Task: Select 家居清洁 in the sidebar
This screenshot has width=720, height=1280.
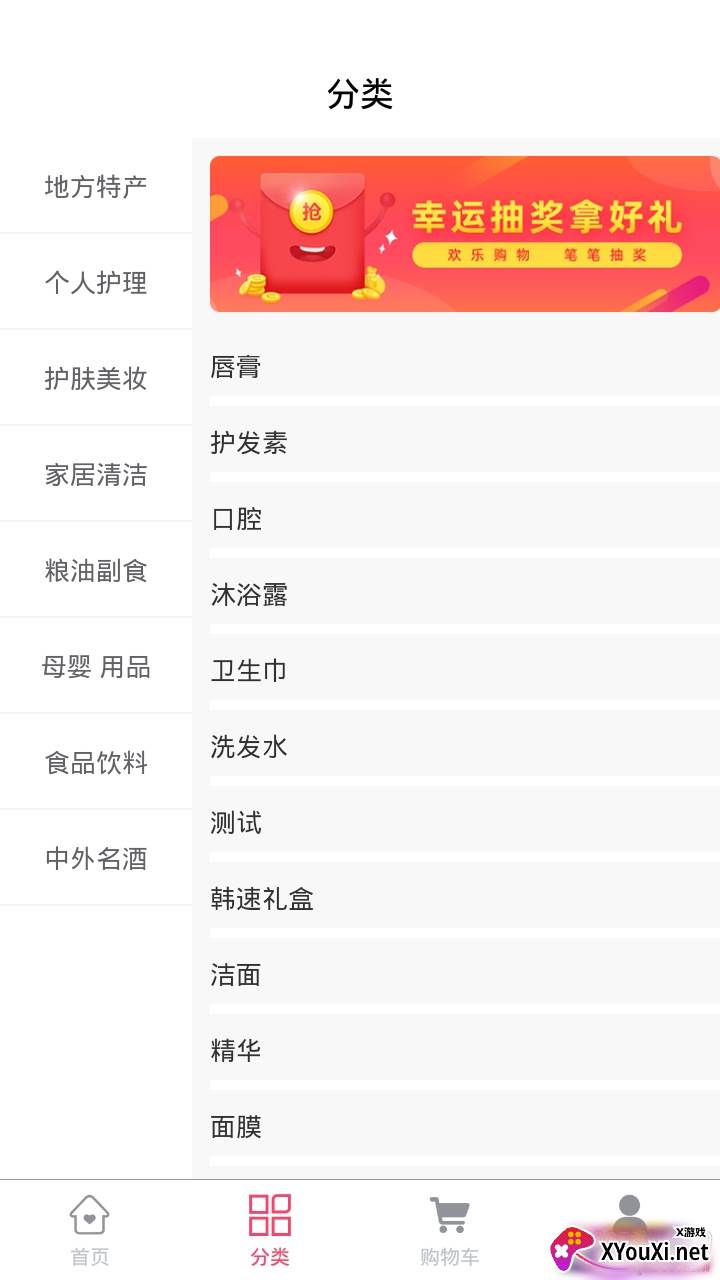Action: 96,474
